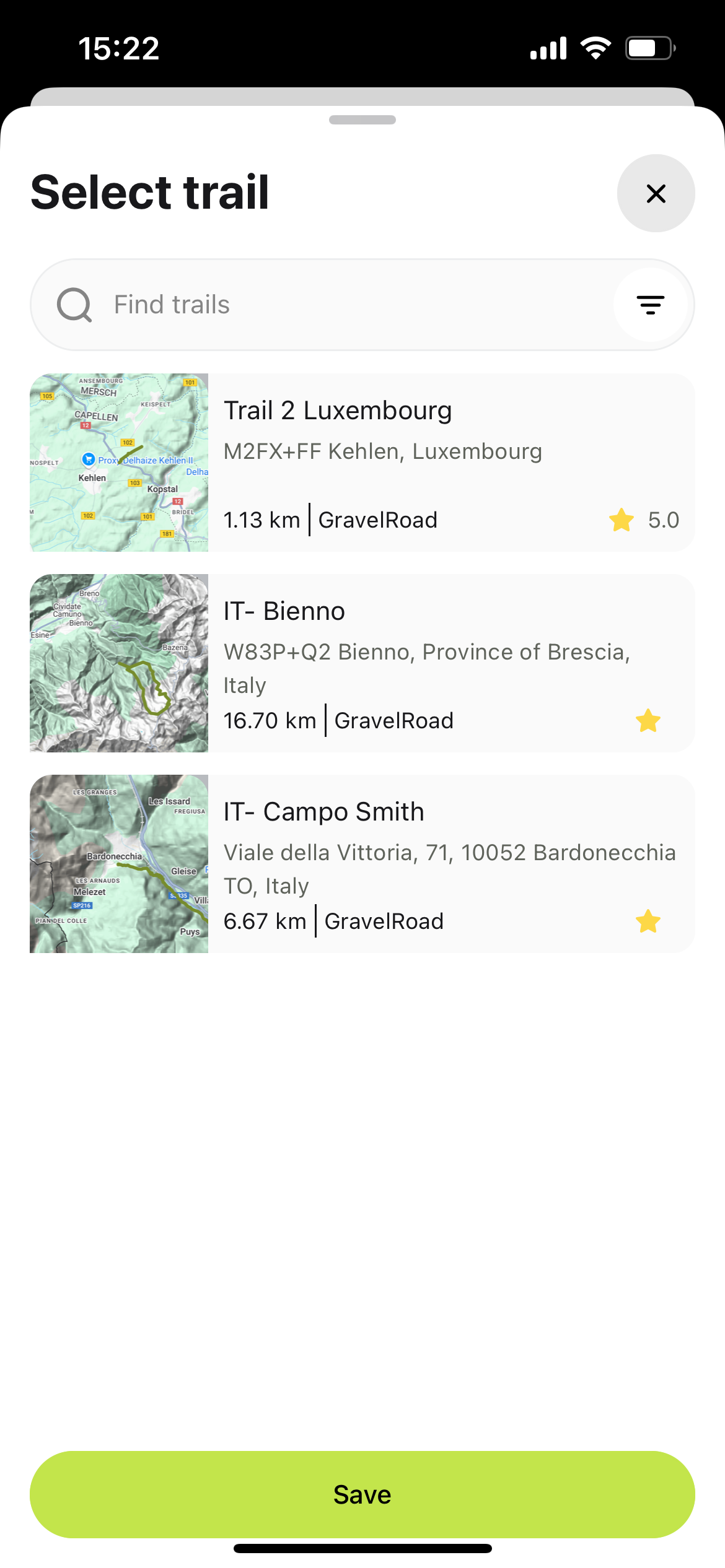Select the Trail 2 Luxembourg card
Image resolution: width=725 pixels, height=1568 pixels.
click(362, 463)
